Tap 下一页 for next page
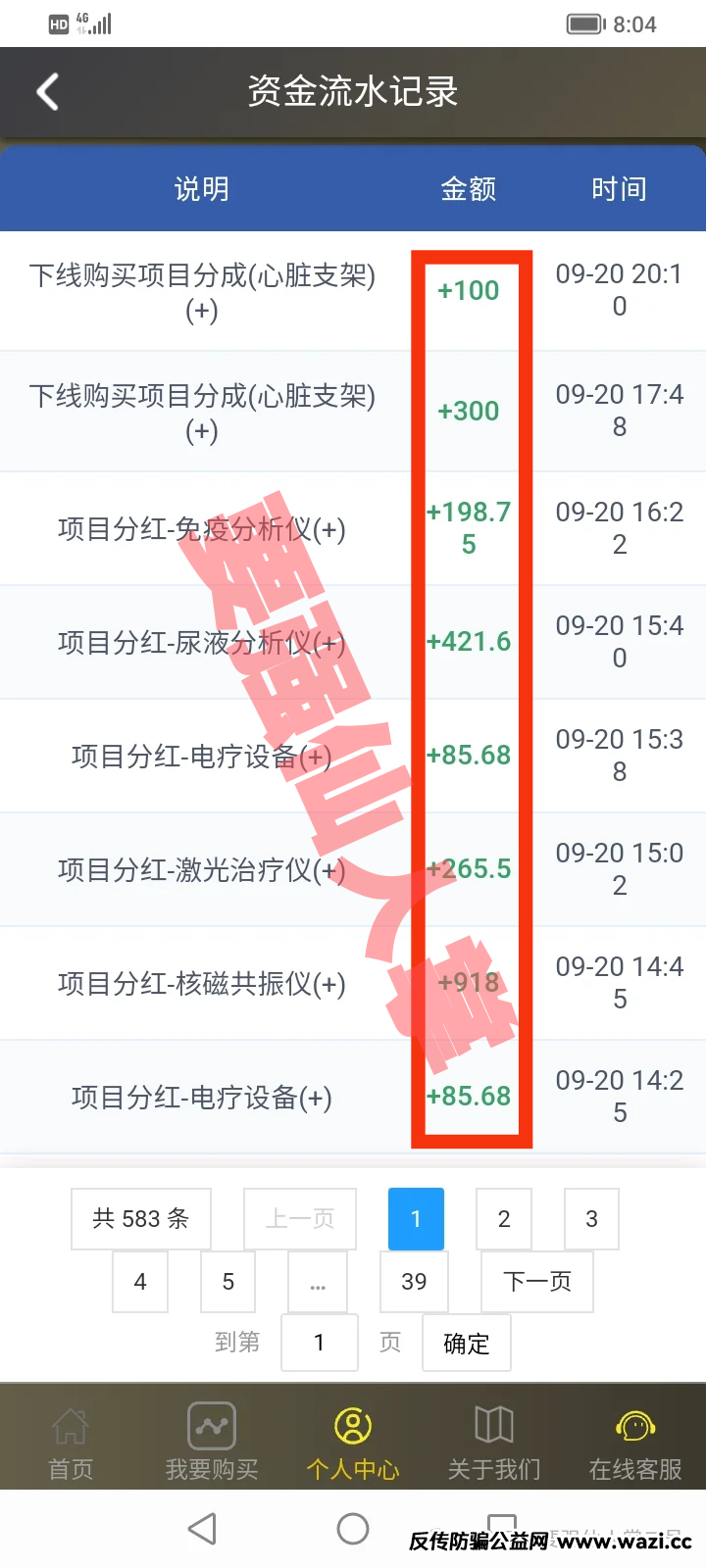The image size is (706, 1568). (x=536, y=1282)
